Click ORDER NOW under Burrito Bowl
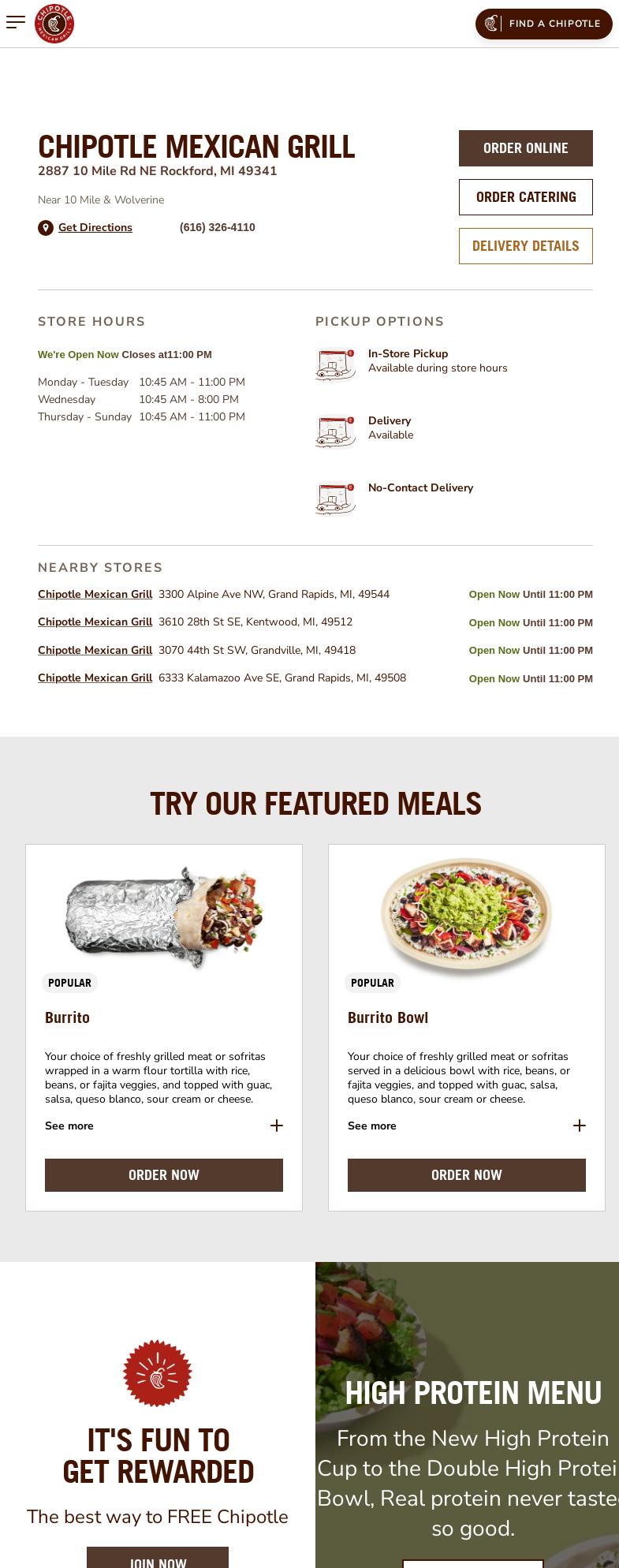Viewport: 619px width, 1568px height. click(x=466, y=1175)
